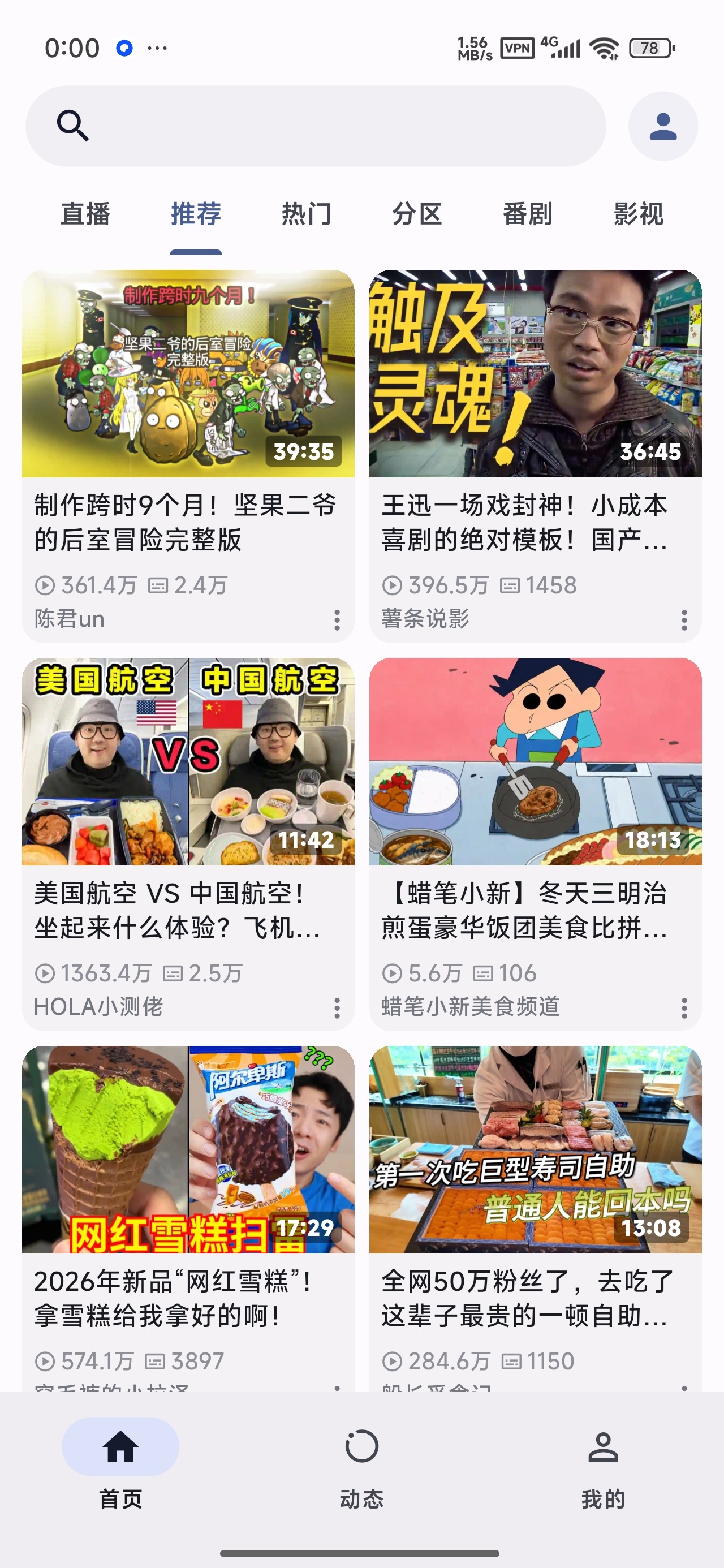Open the 全网50万粉丝了 sushi buffet video
The image size is (724, 1568).
point(535,1218)
